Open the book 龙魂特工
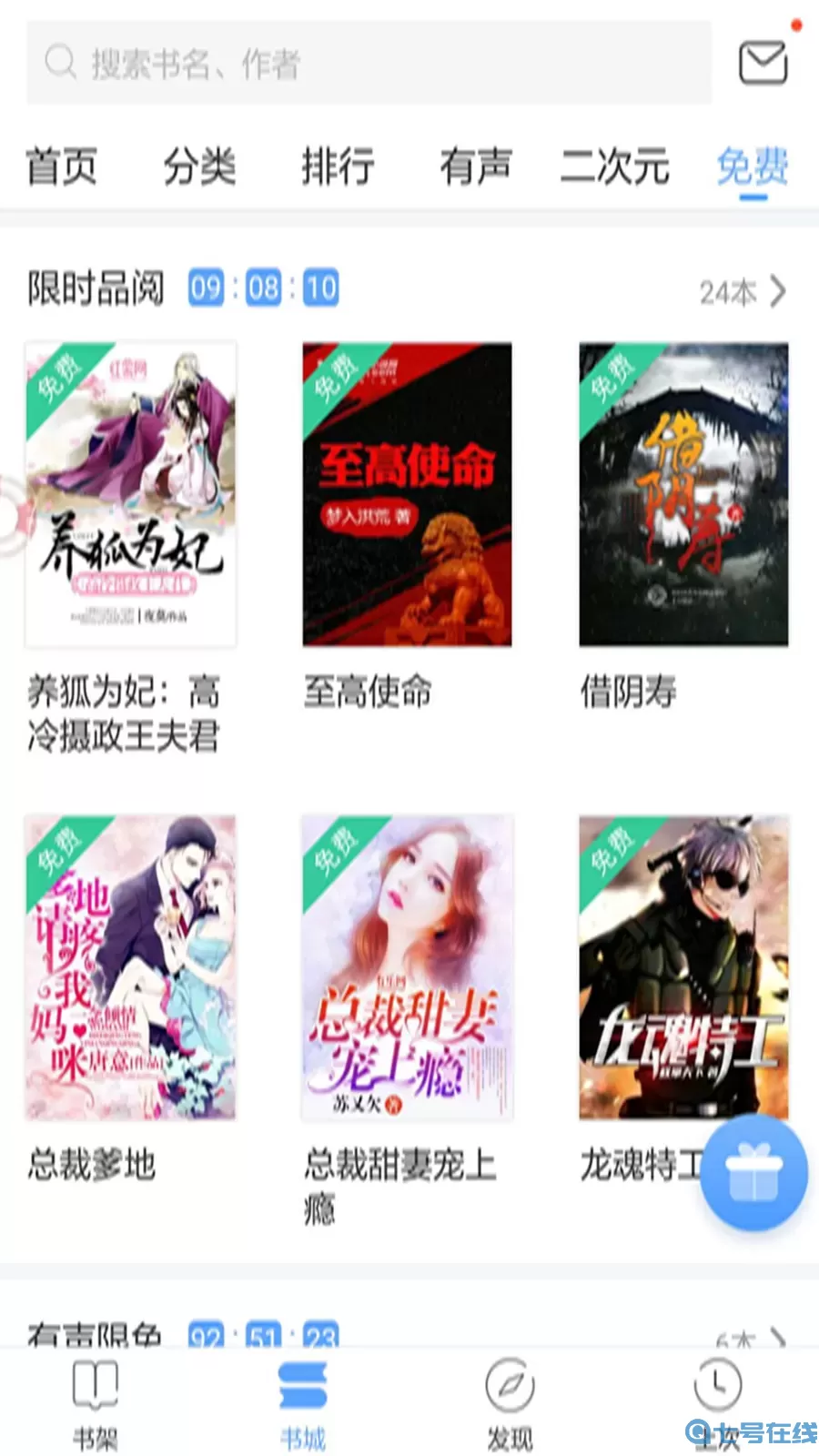This screenshot has width=819, height=1456. click(683, 966)
